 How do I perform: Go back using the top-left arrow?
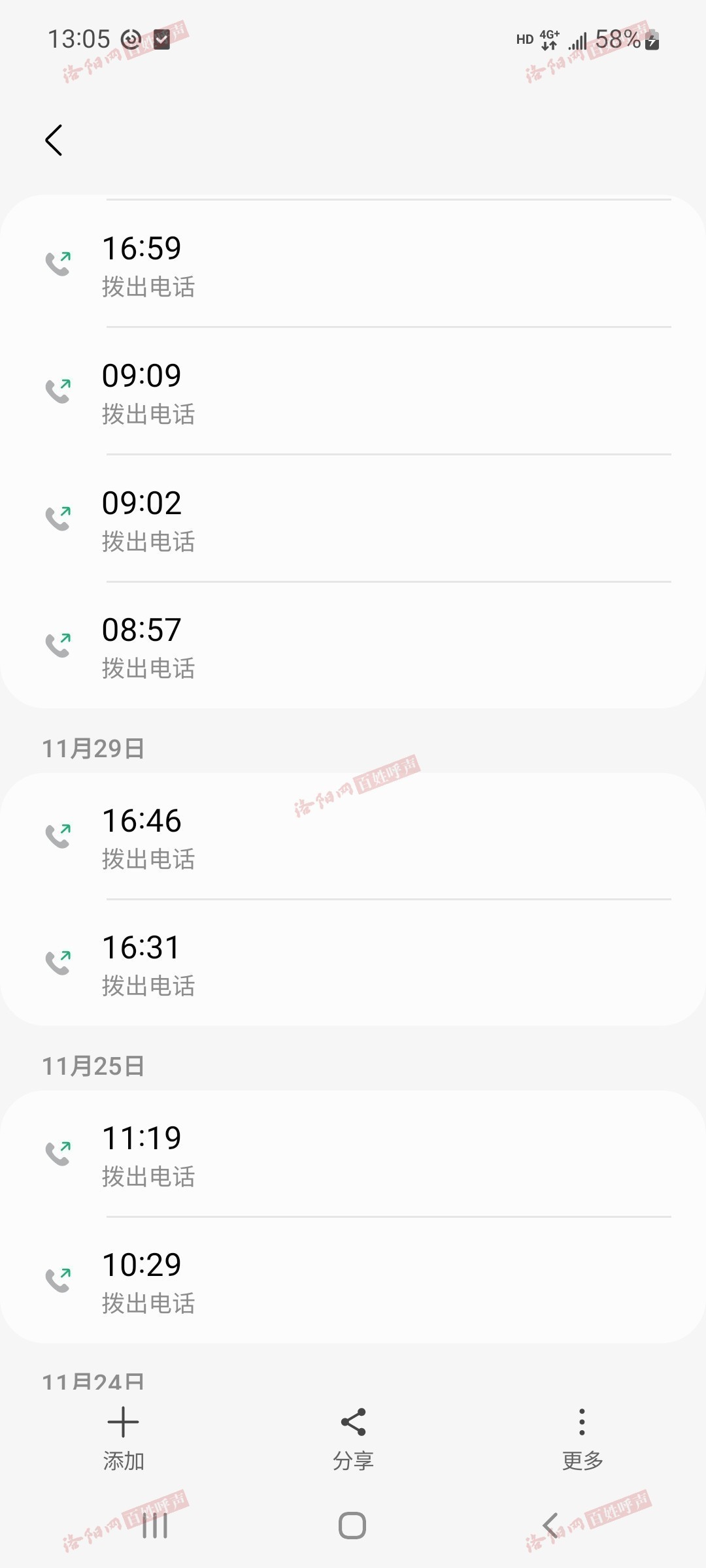tap(54, 140)
